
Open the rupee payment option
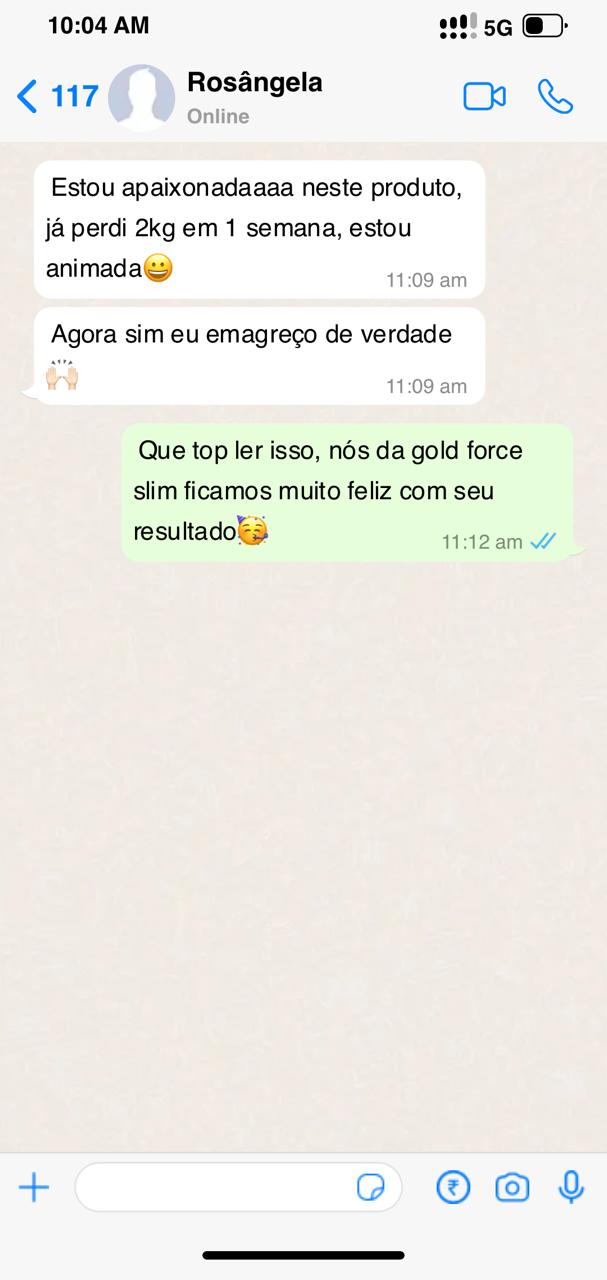(x=453, y=1187)
